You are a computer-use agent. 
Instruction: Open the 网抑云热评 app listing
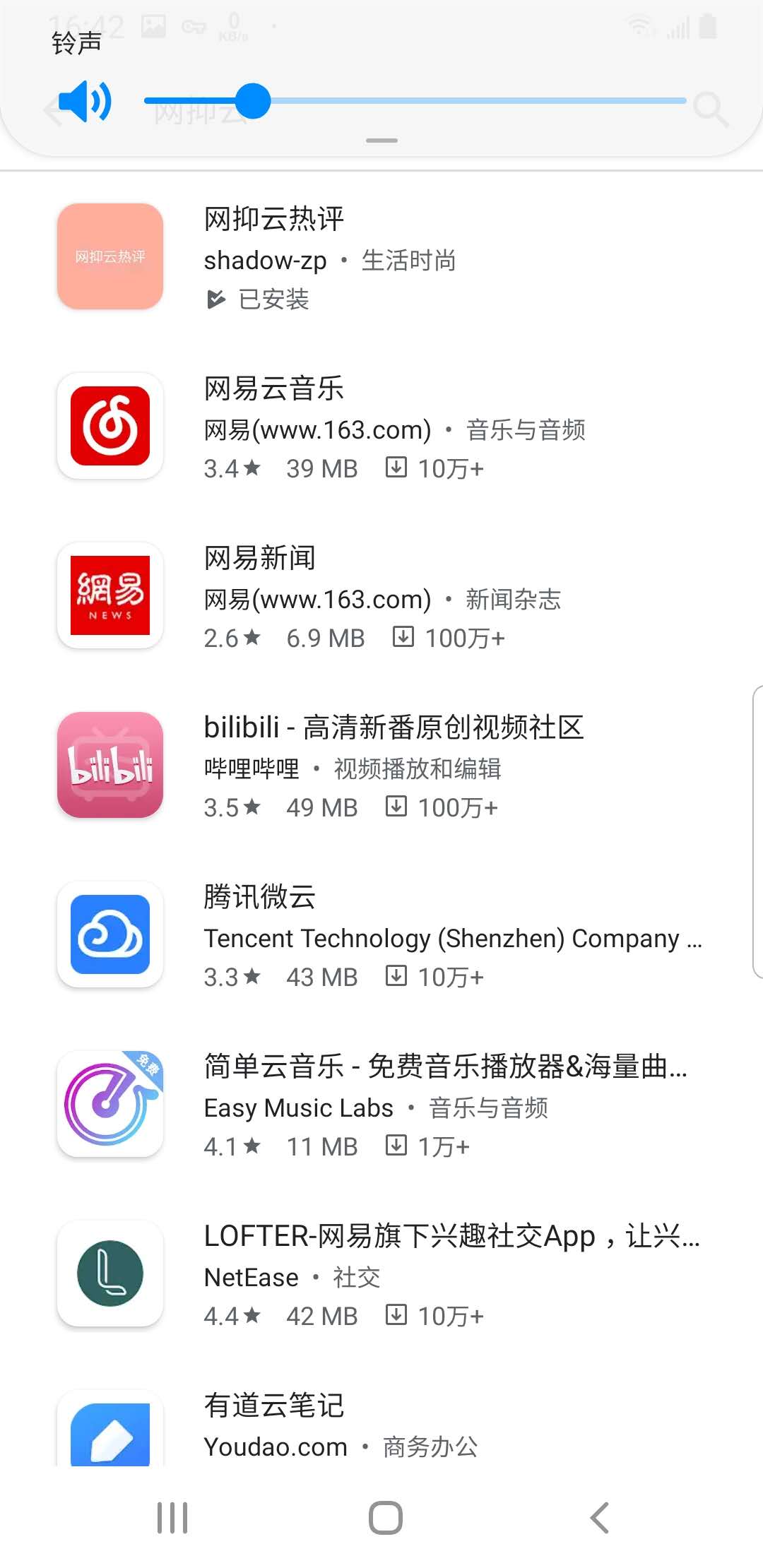(x=381, y=257)
